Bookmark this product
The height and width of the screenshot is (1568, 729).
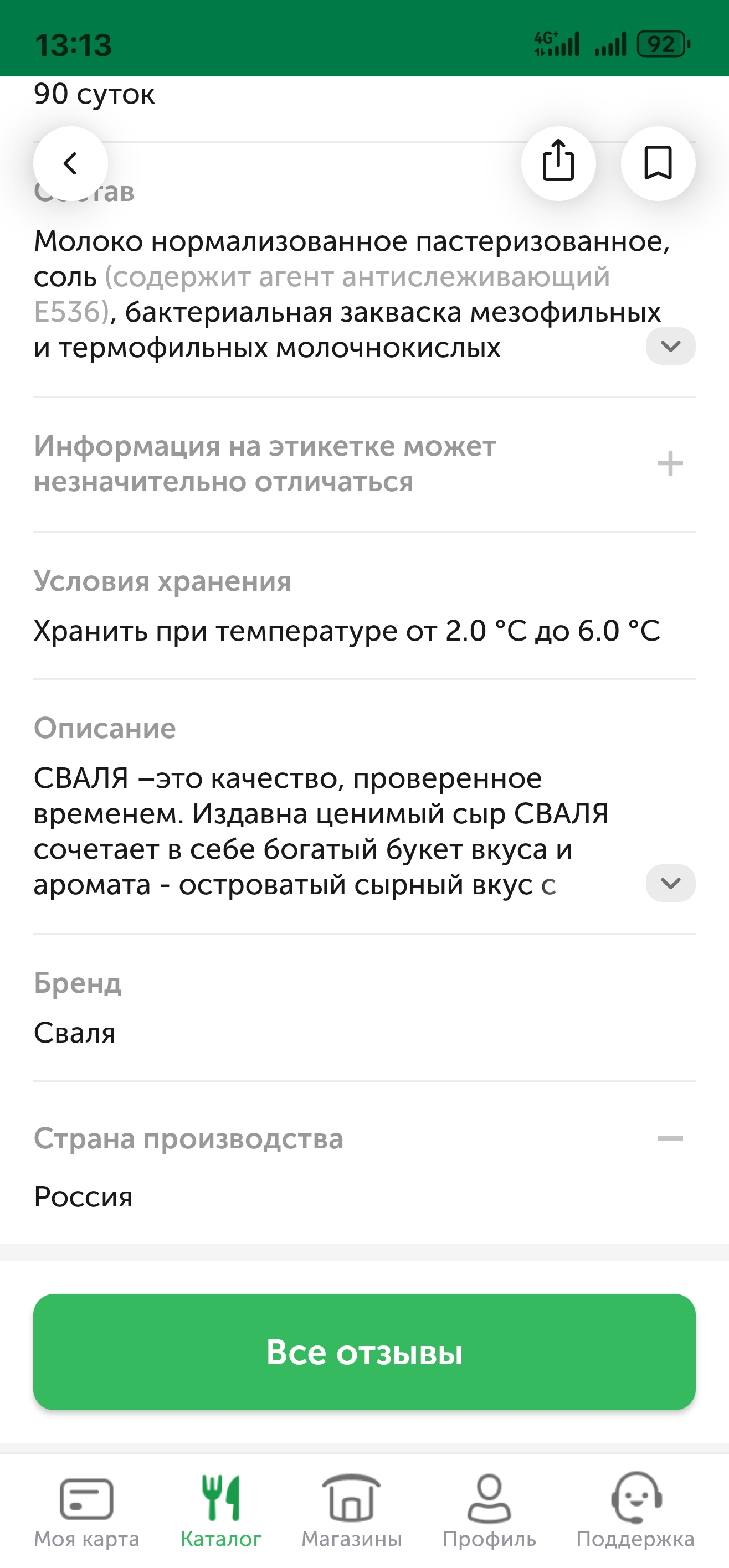pyautogui.click(x=658, y=163)
